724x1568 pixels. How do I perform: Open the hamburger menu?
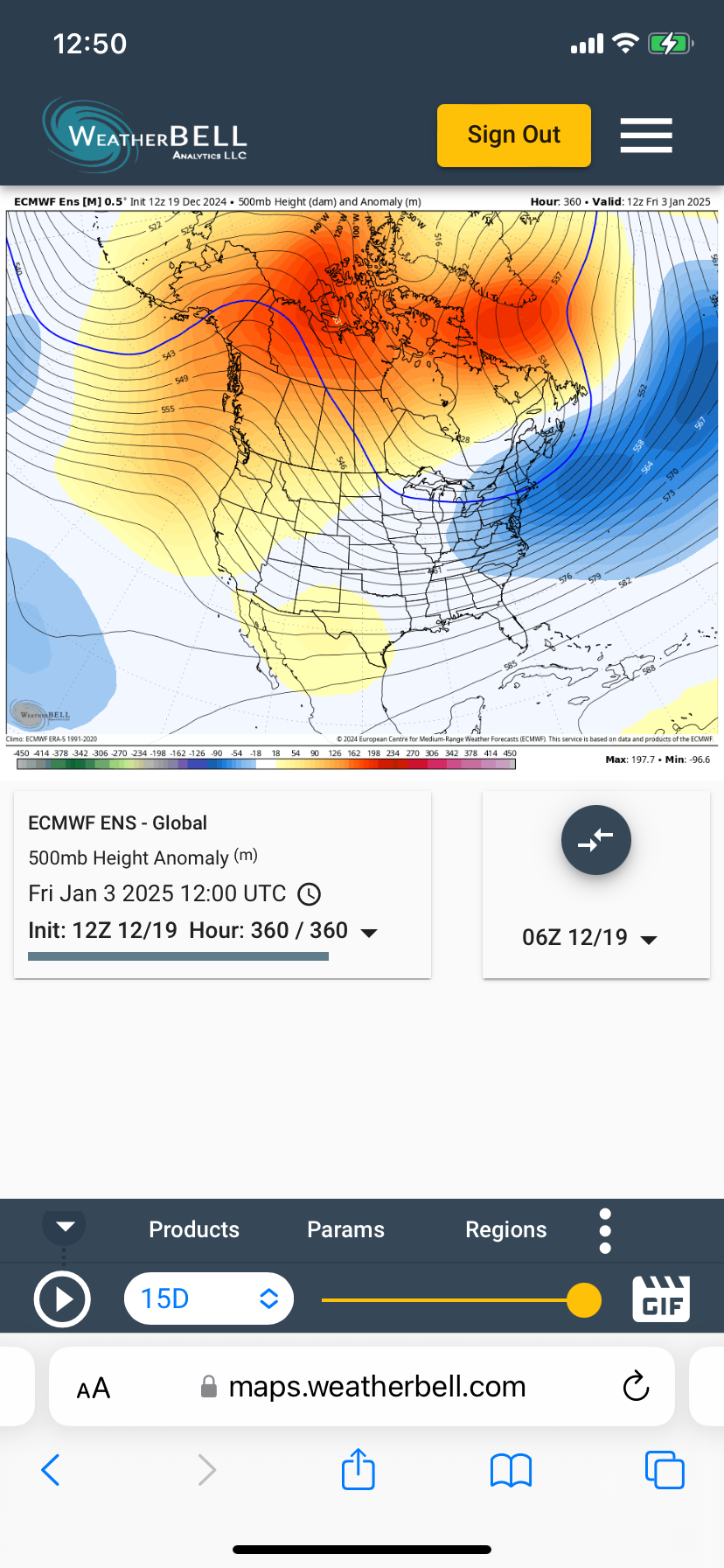(645, 136)
